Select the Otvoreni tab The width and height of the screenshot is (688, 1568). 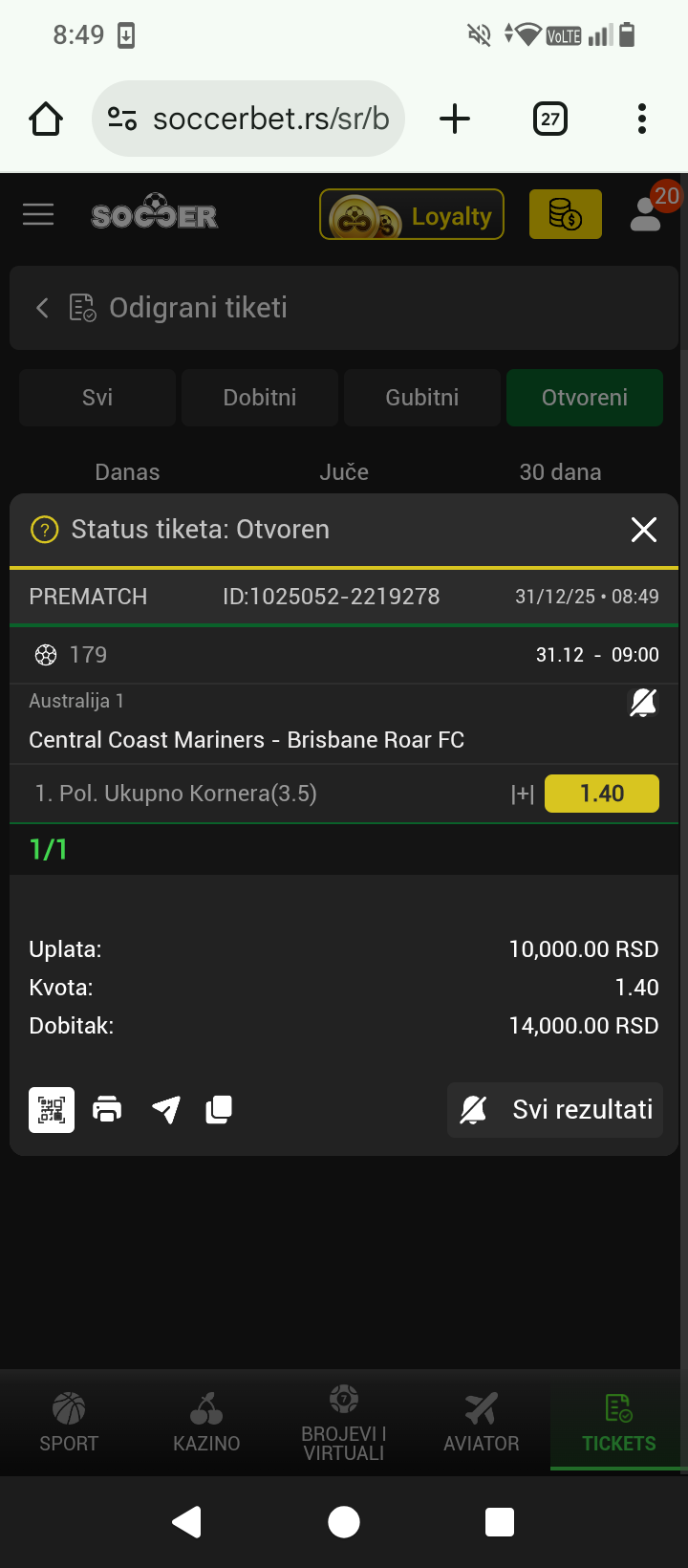point(585,398)
